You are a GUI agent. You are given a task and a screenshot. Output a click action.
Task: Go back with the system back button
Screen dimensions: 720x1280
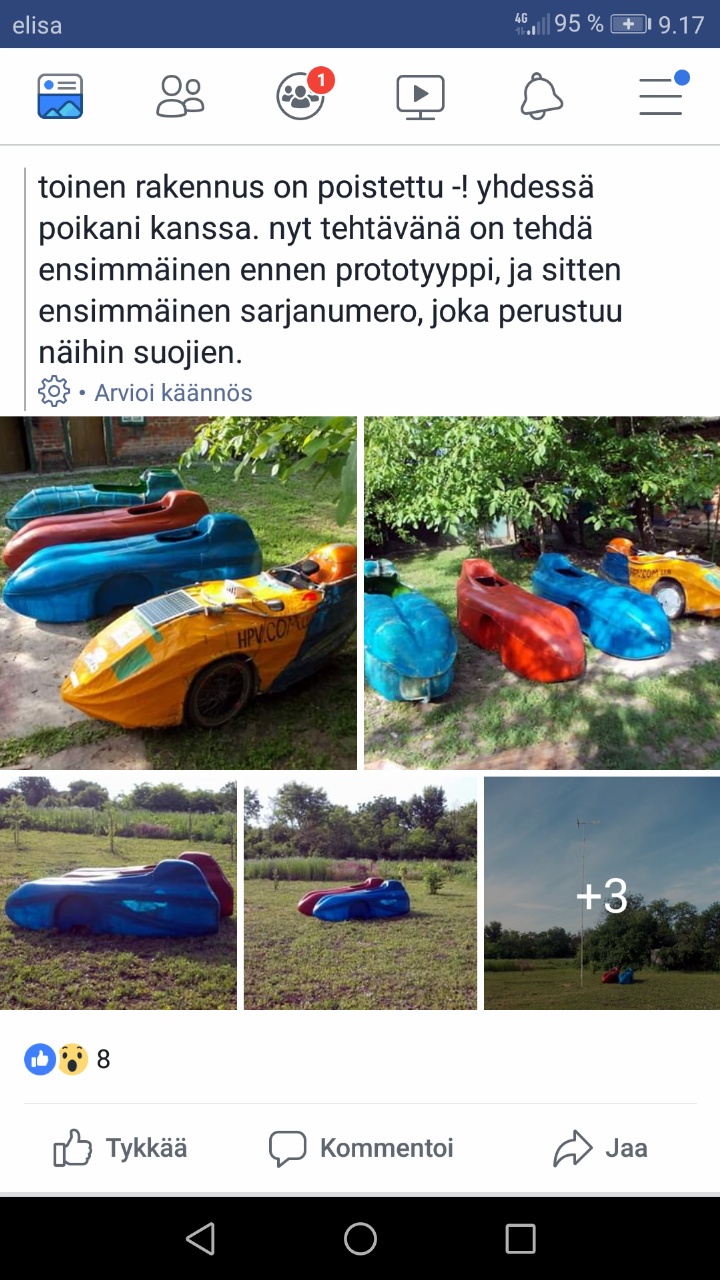click(x=200, y=1239)
